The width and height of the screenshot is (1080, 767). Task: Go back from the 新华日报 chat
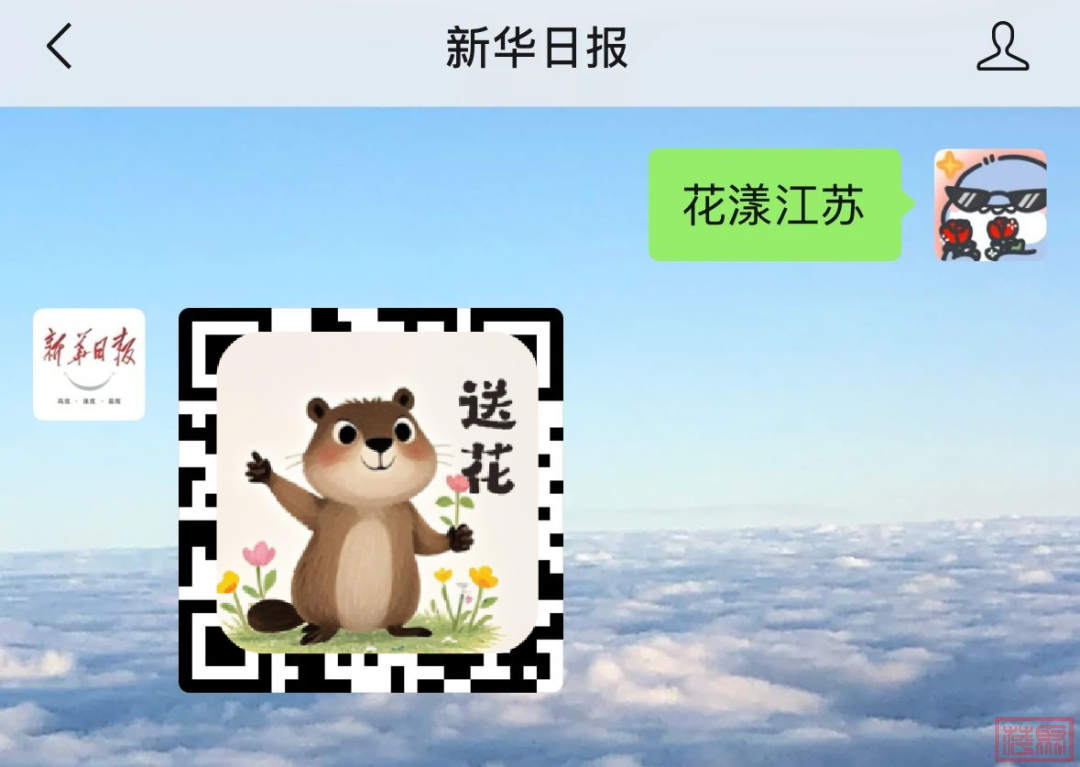pyautogui.click(x=60, y=47)
